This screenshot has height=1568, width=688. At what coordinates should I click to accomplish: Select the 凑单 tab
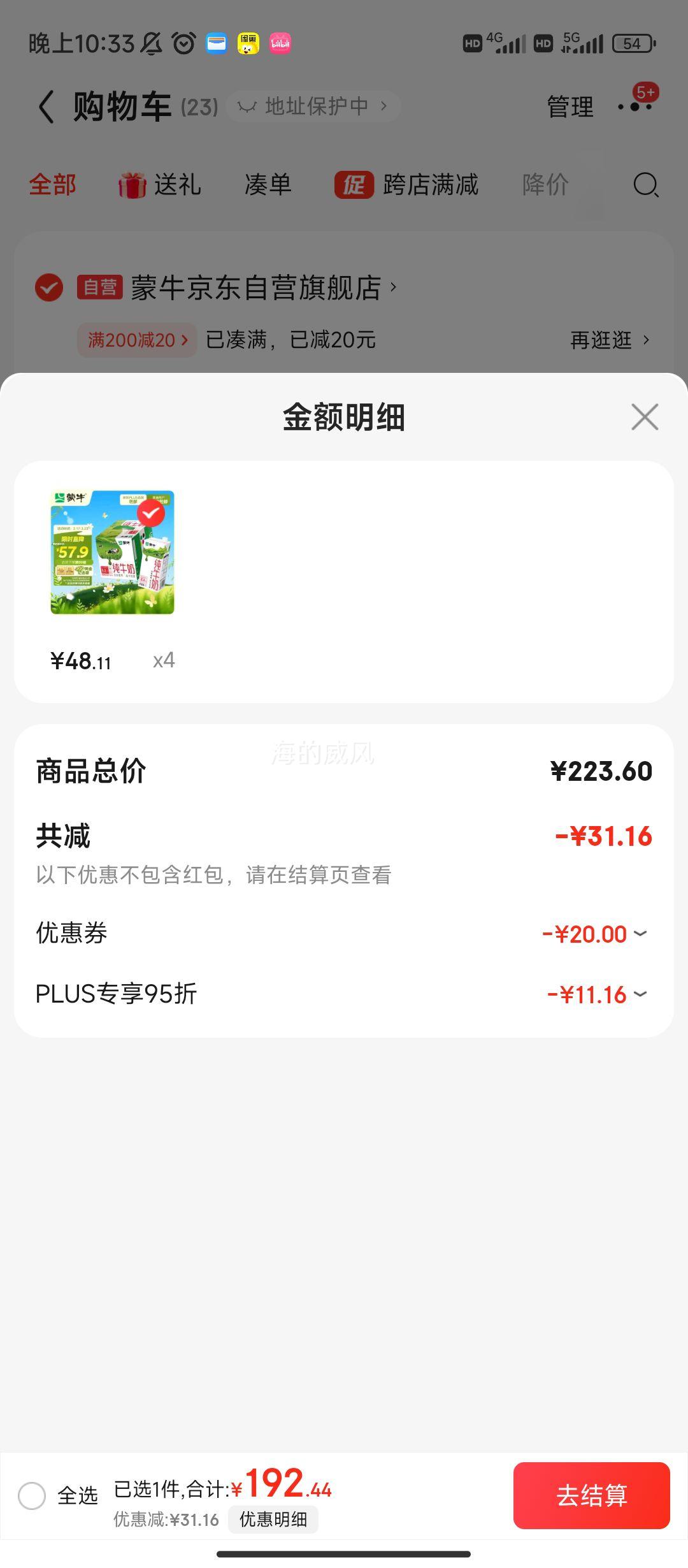click(268, 185)
